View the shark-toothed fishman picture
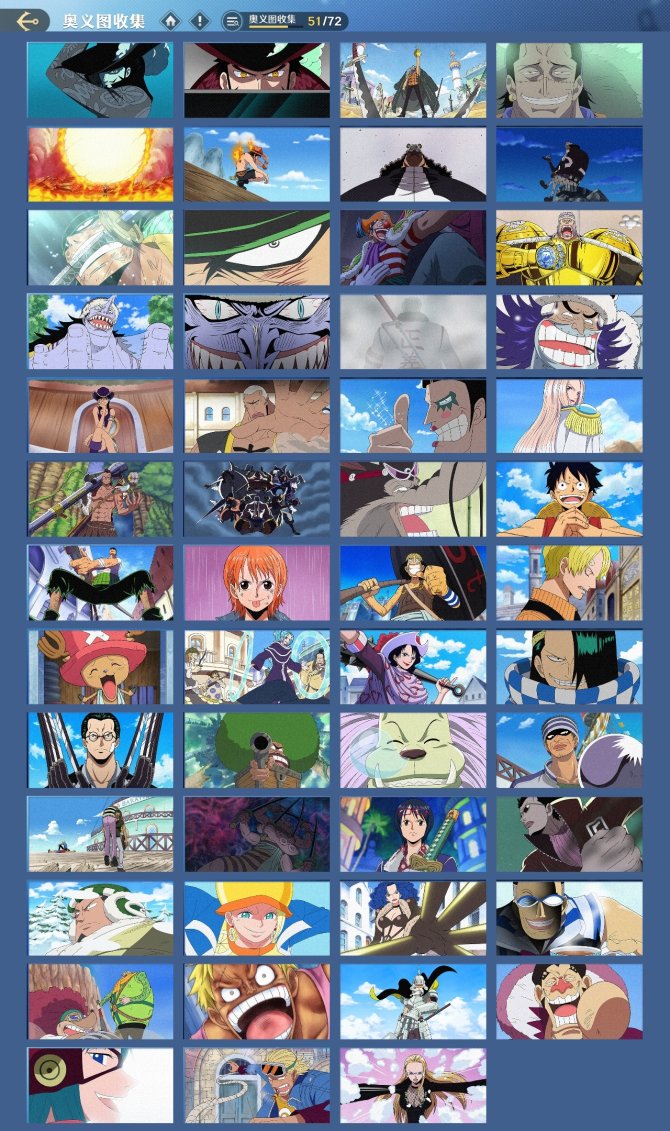 (x=100, y=331)
